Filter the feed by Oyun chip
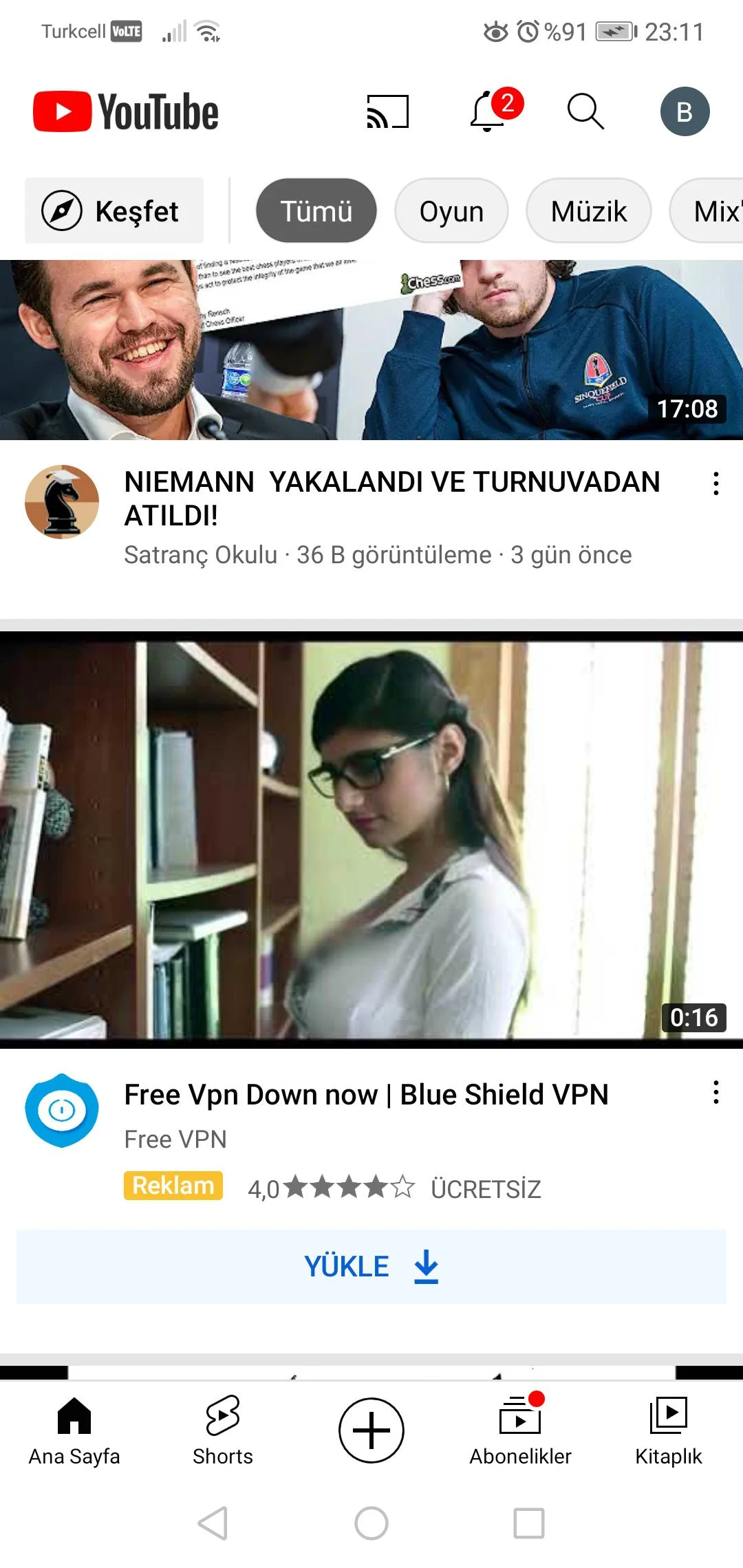 pos(451,211)
